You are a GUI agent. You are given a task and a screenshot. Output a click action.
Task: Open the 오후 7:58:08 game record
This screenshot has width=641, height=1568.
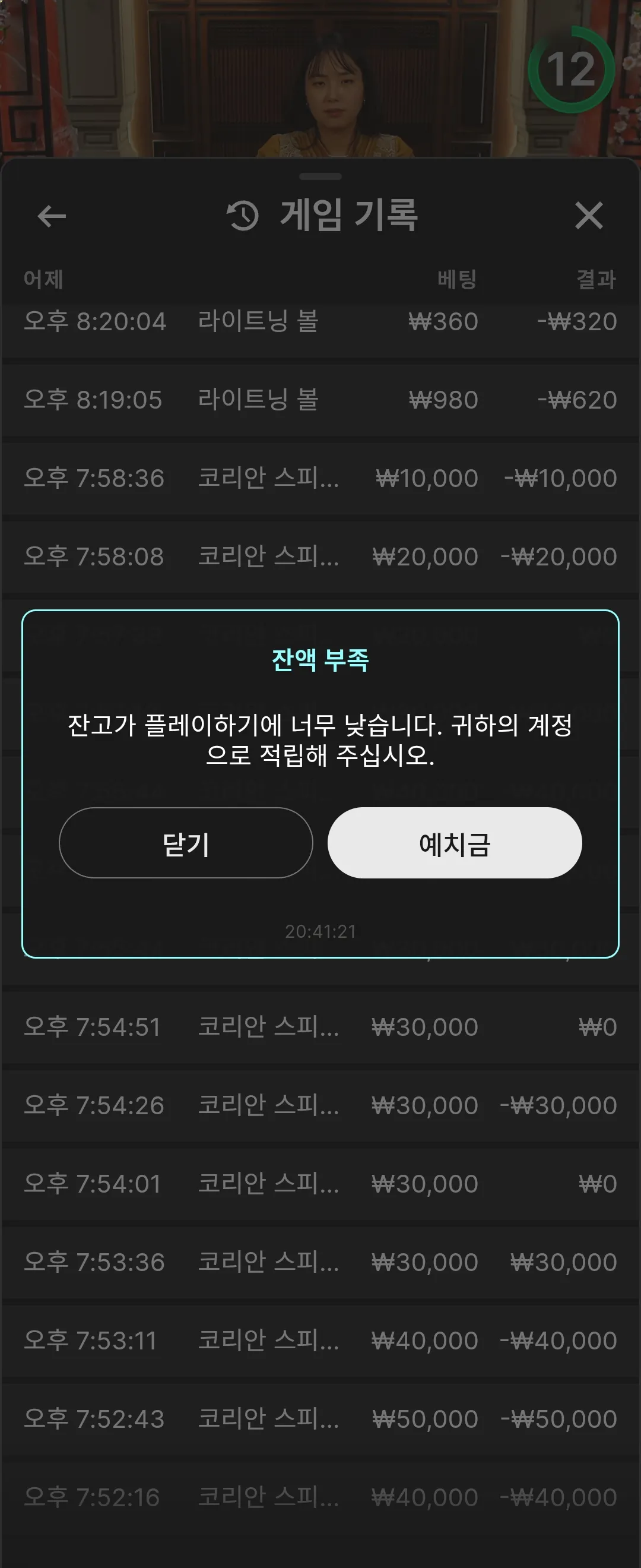point(320,557)
